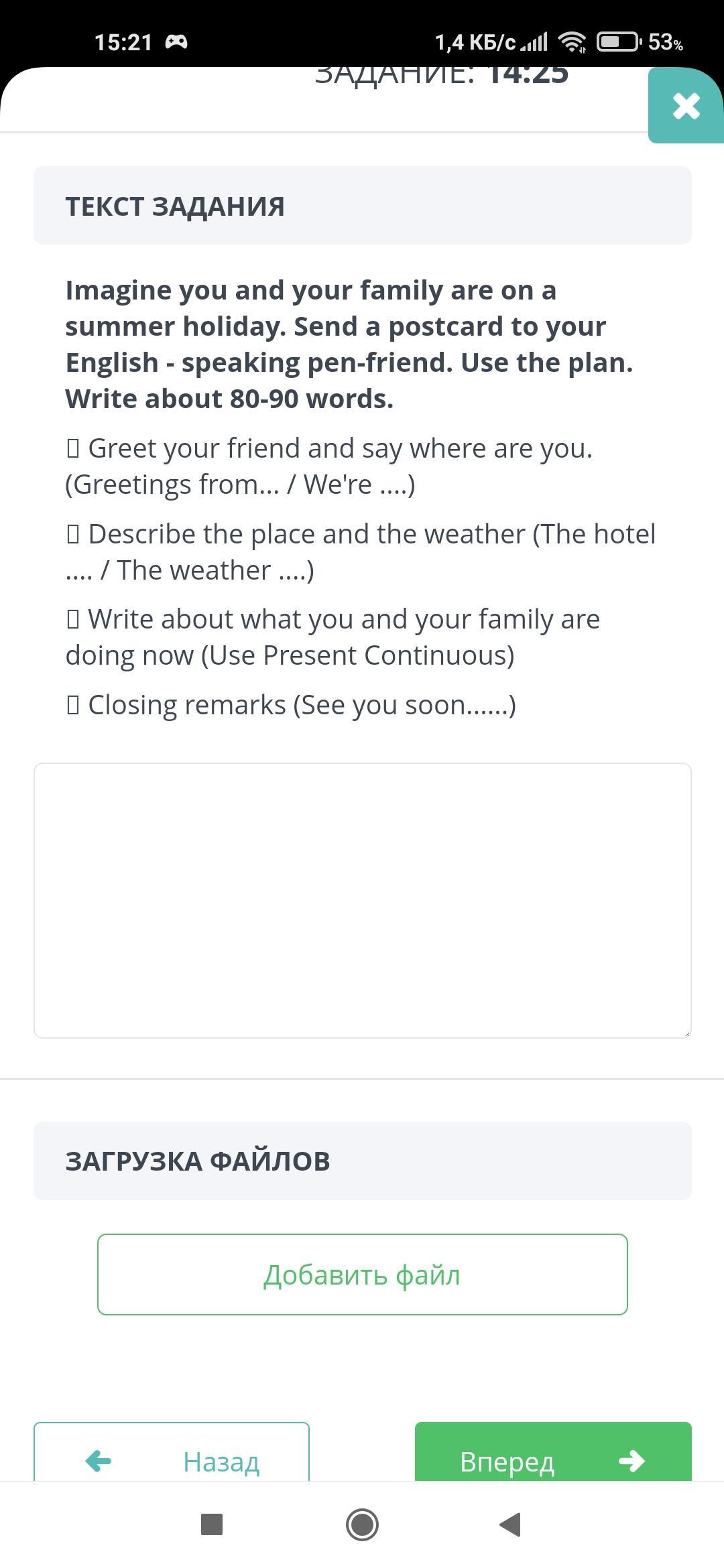Tap the answer text area
The image size is (724, 1568).
pyautogui.click(x=362, y=900)
